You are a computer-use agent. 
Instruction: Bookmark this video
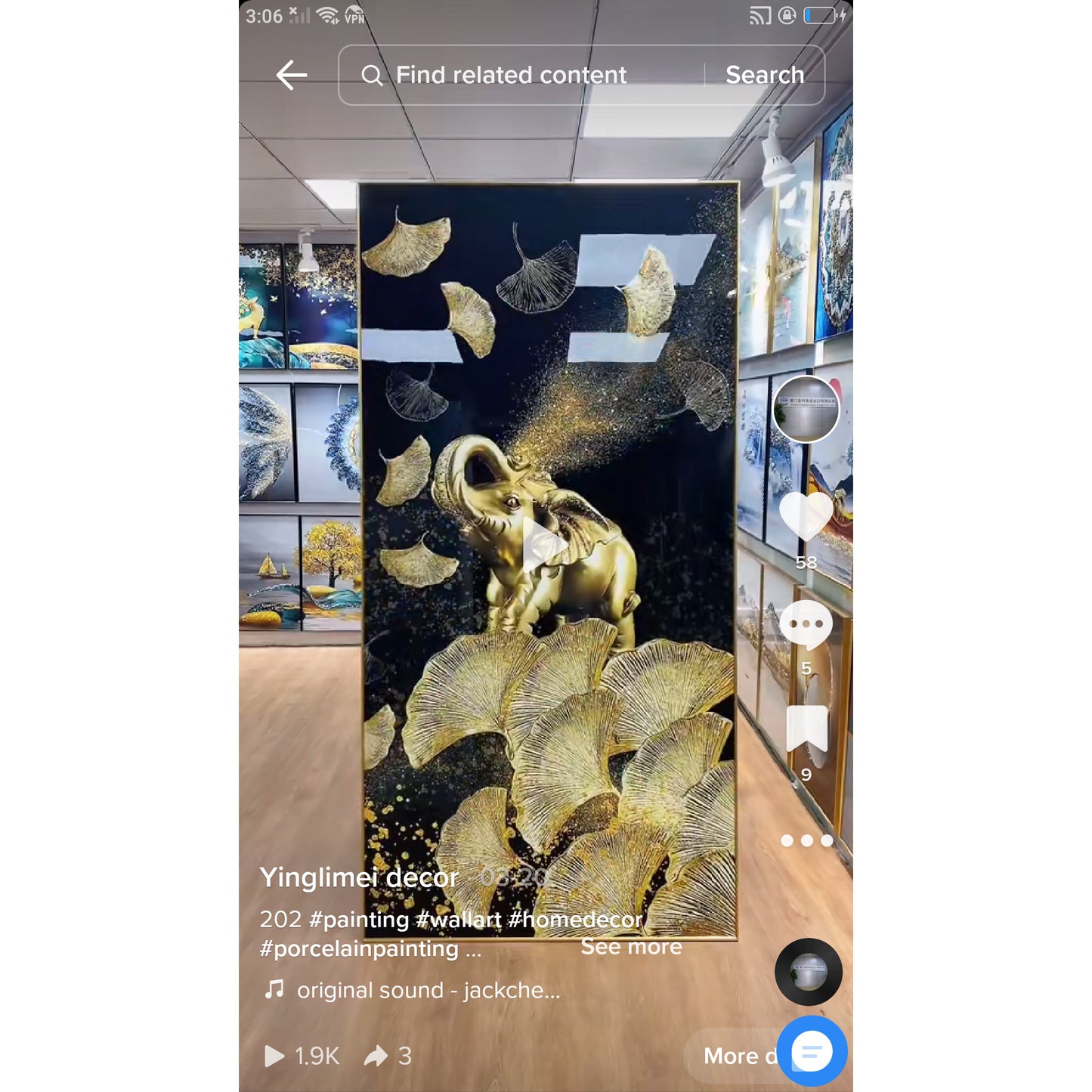click(806, 729)
